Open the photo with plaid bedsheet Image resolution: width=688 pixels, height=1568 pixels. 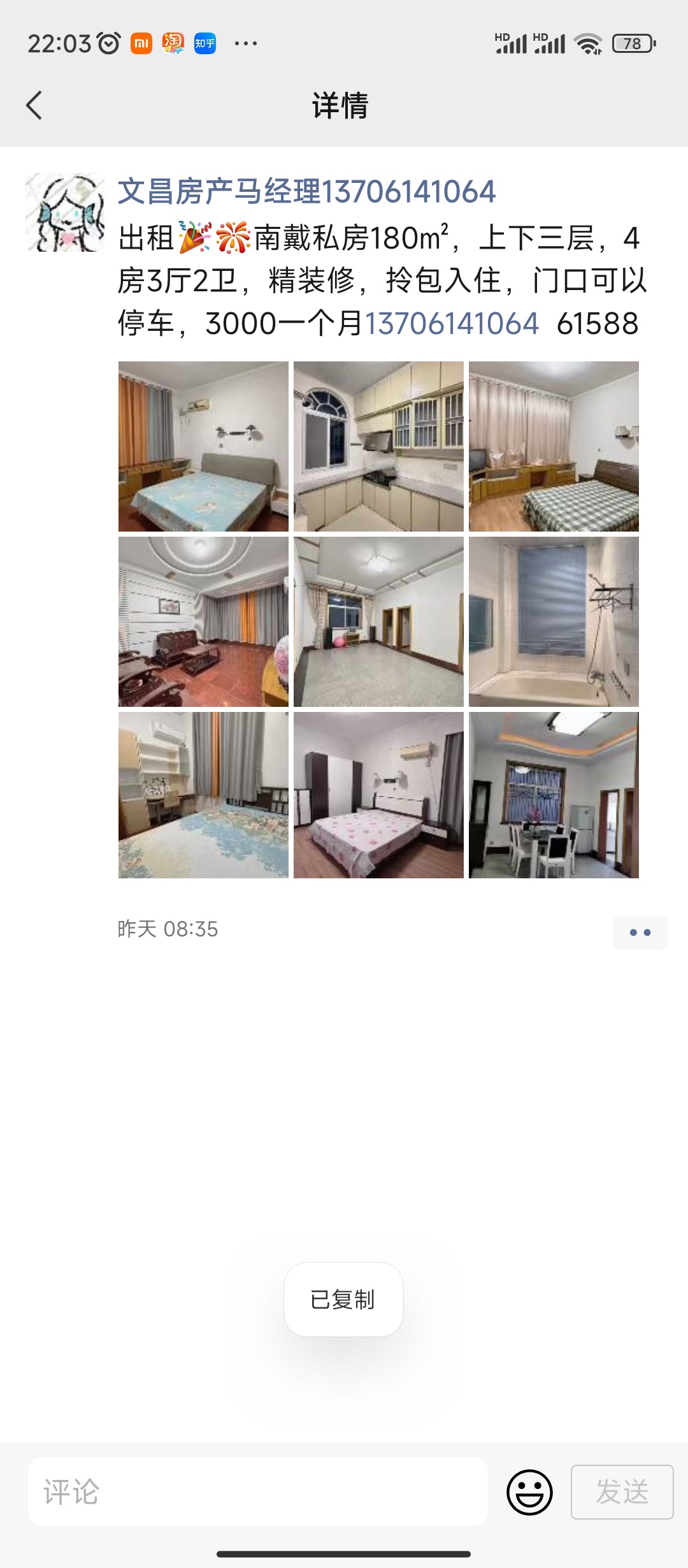point(554,446)
